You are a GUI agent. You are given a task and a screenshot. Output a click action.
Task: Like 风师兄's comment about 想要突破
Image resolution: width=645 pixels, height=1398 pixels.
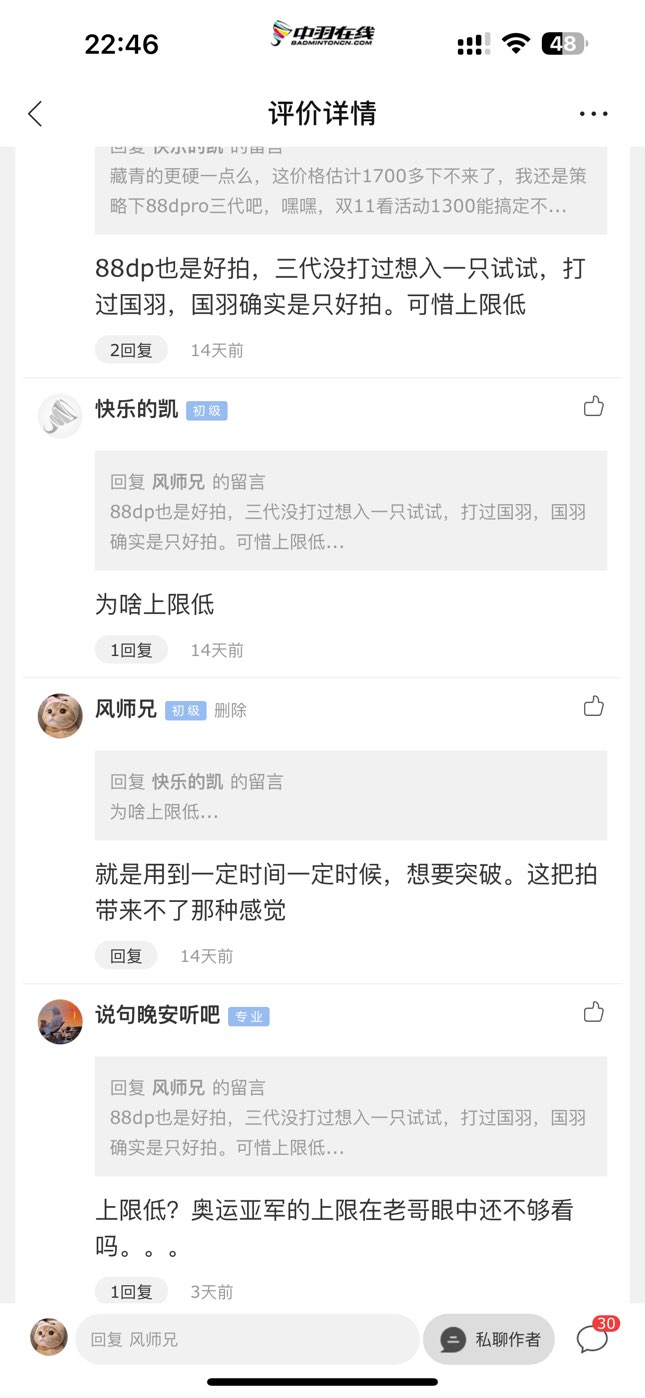(x=594, y=707)
